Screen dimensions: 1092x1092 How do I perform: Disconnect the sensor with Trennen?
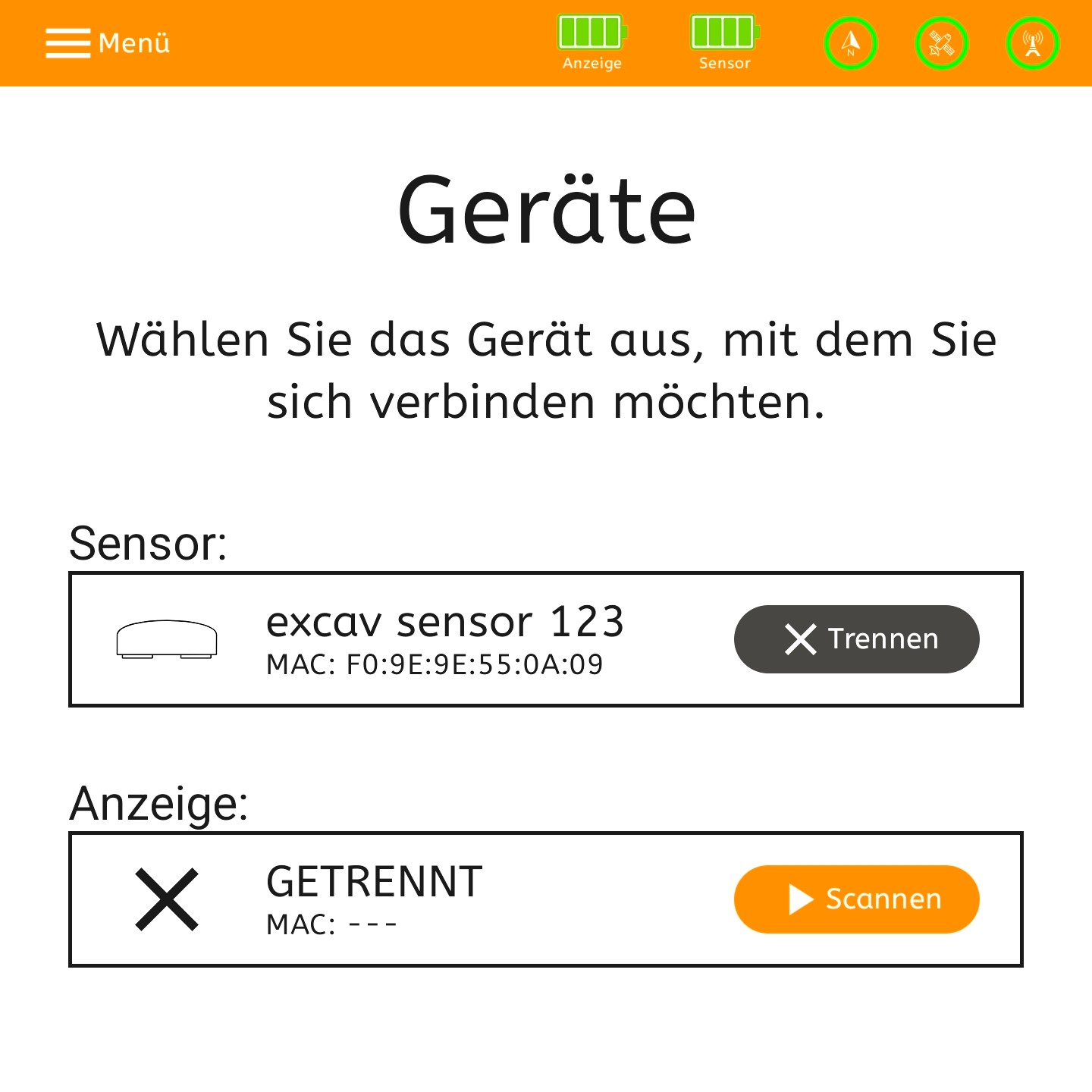tap(856, 639)
